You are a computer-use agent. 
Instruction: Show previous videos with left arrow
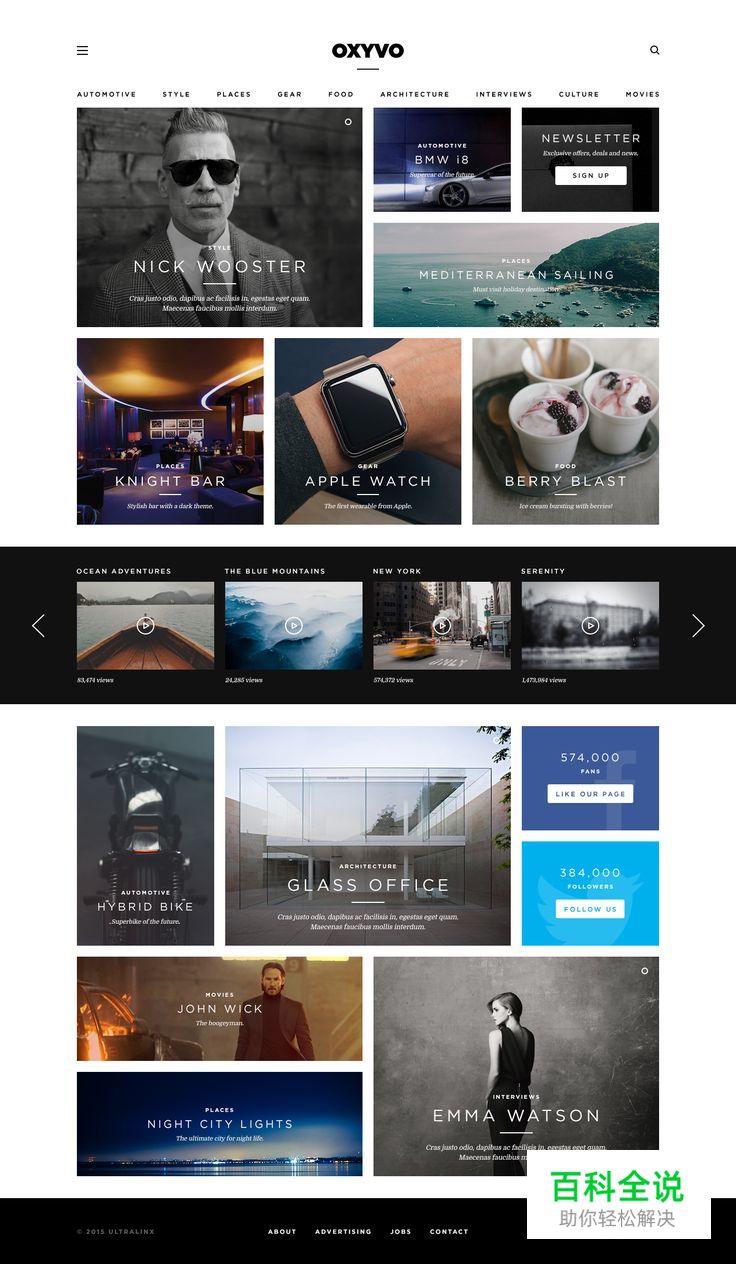38,626
